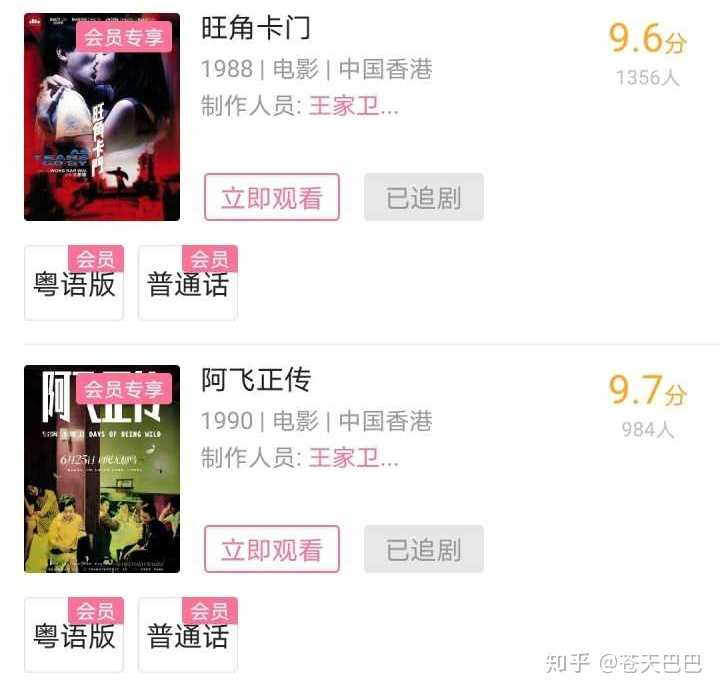720x693 pixels.
Task: Tap 立即观看 for 旺角卡门
Action: (271, 197)
